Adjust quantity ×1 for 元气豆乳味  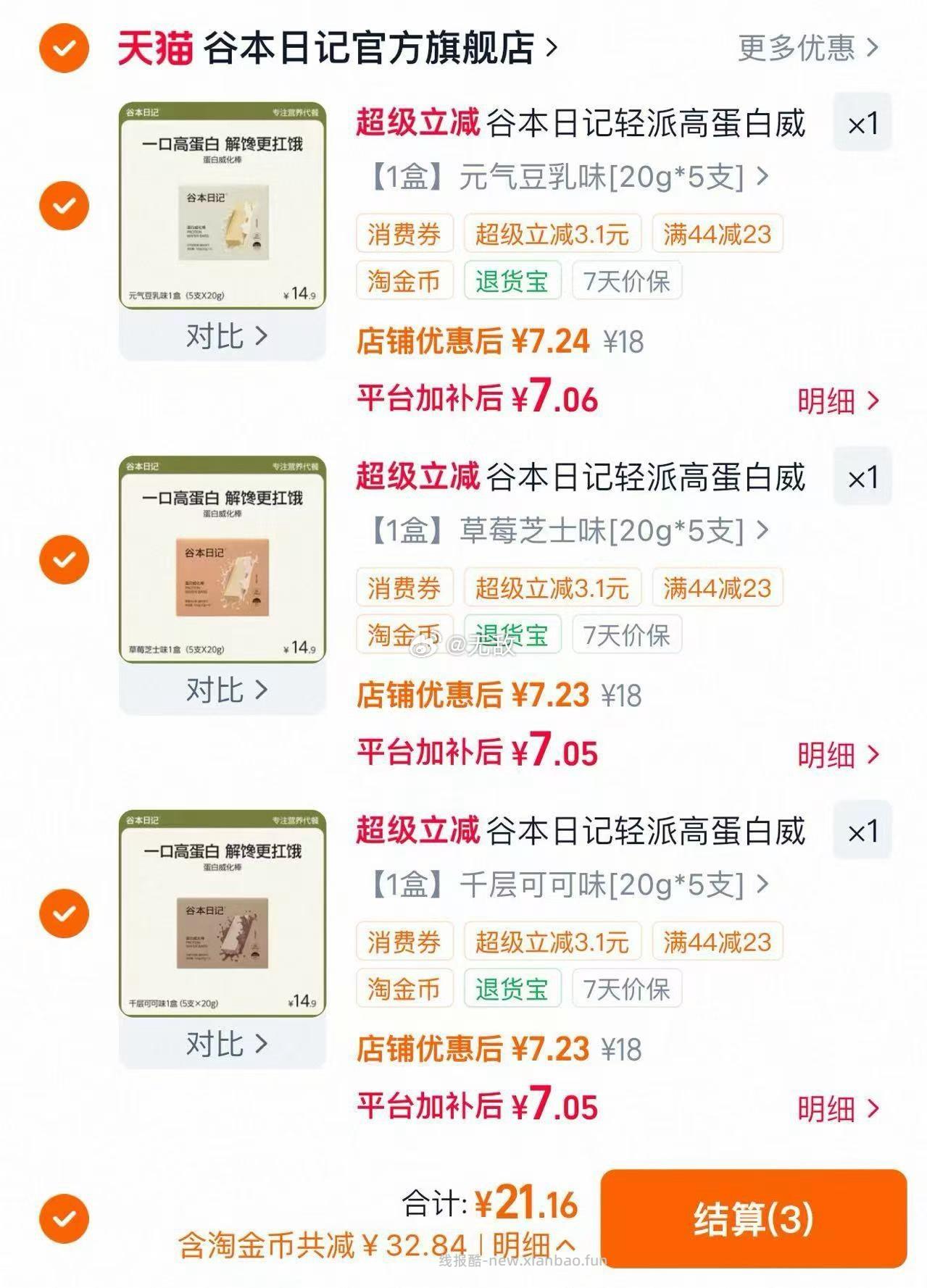[862, 123]
